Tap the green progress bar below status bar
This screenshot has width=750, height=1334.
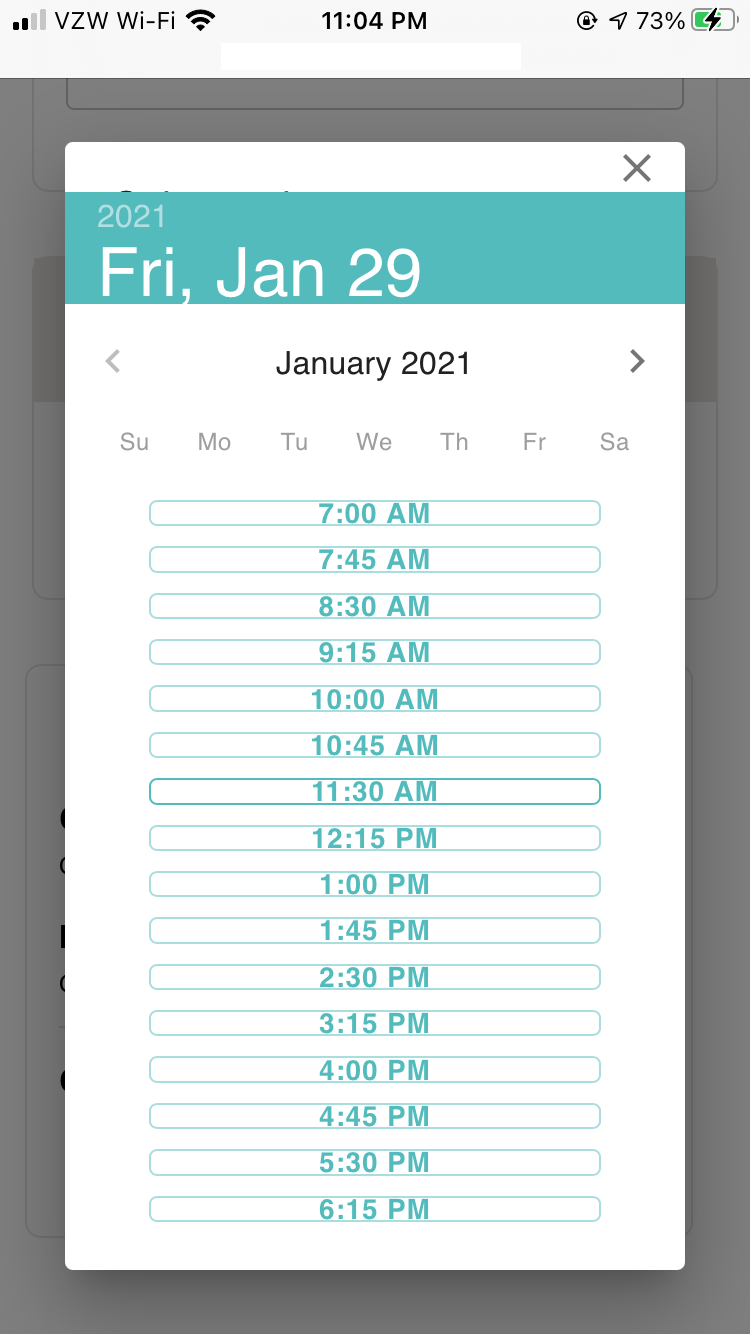pos(370,56)
